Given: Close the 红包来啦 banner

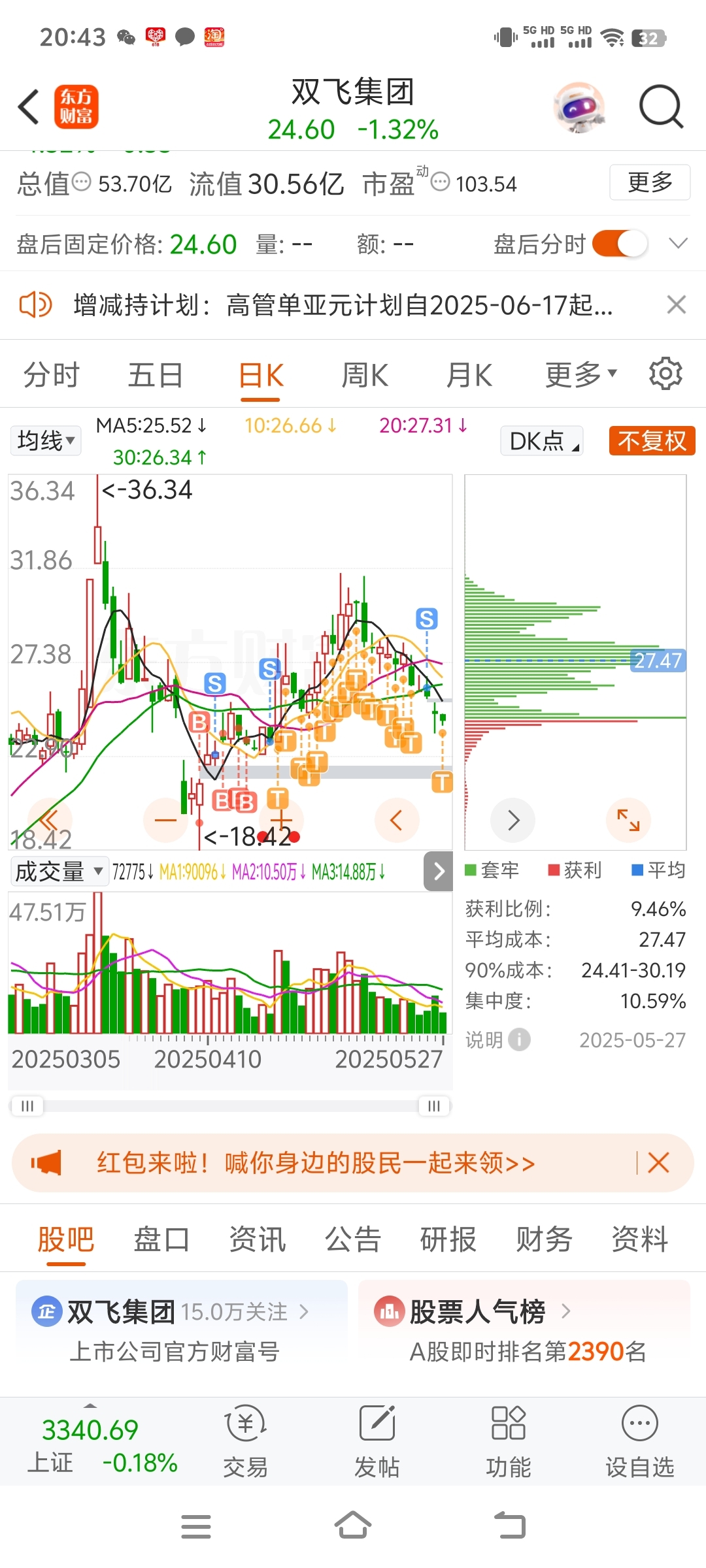Looking at the screenshot, I should click(x=658, y=1163).
